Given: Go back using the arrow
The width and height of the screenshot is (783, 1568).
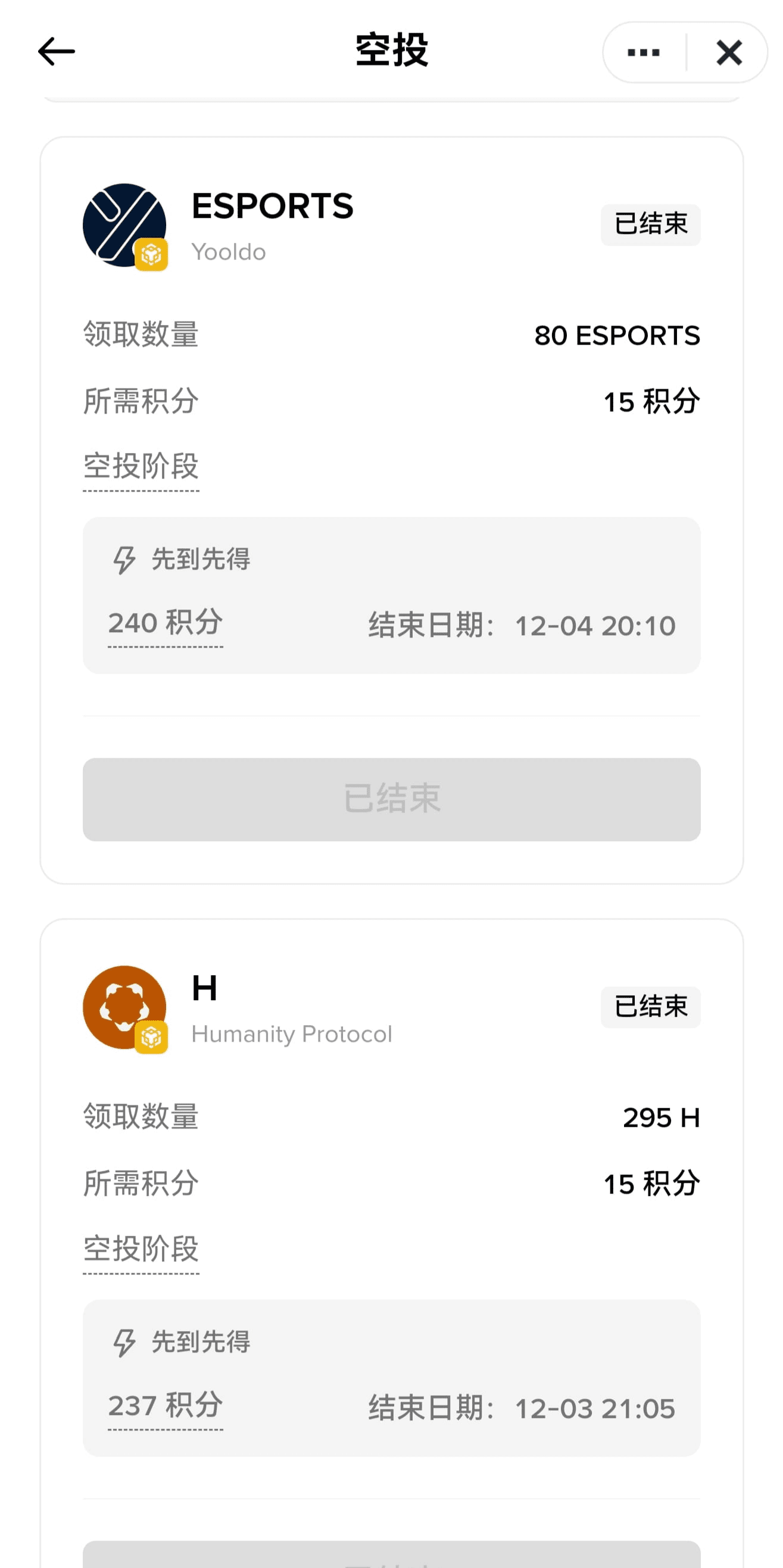Looking at the screenshot, I should point(56,52).
